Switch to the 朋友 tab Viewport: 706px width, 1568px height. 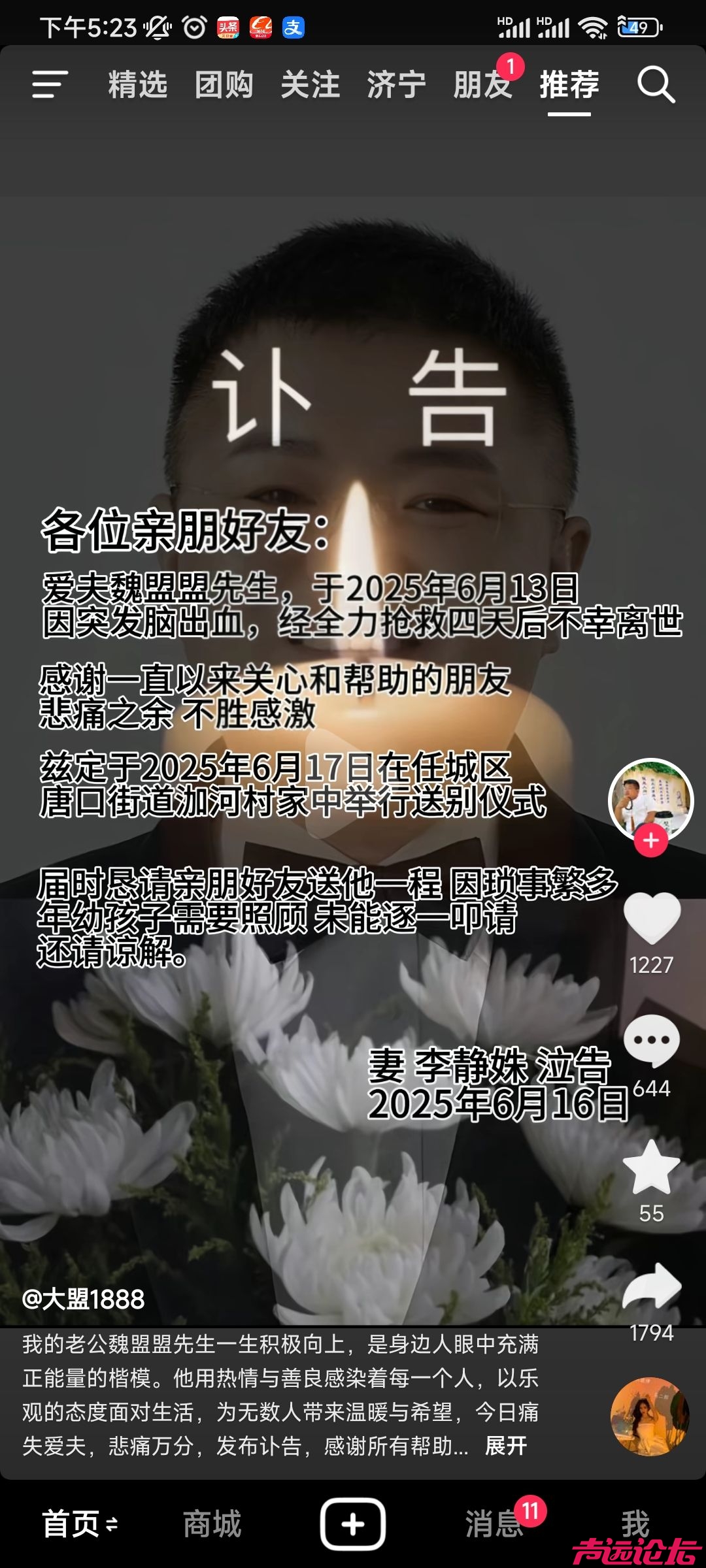coord(482,85)
